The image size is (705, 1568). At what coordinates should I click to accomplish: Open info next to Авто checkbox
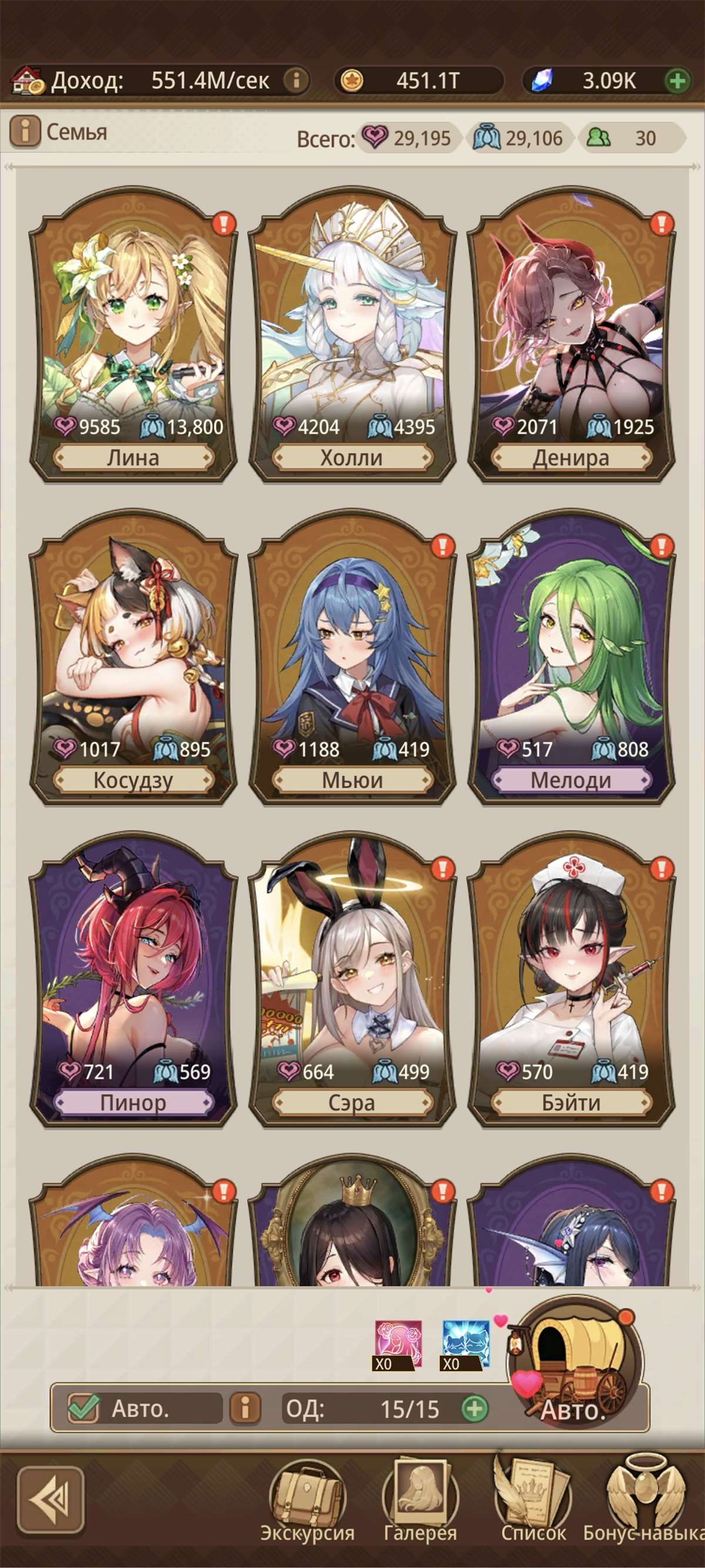coord(245,1409)
